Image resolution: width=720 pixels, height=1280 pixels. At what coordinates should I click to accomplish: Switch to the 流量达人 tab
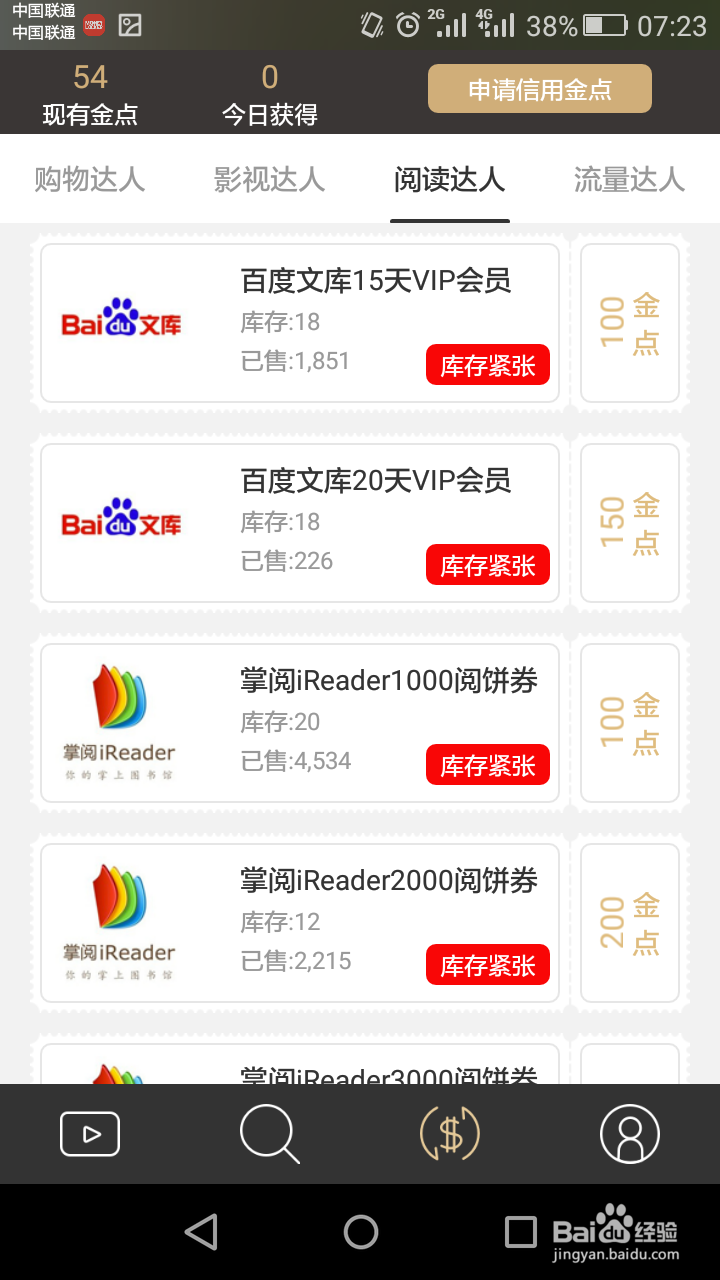tap(630, 179)
